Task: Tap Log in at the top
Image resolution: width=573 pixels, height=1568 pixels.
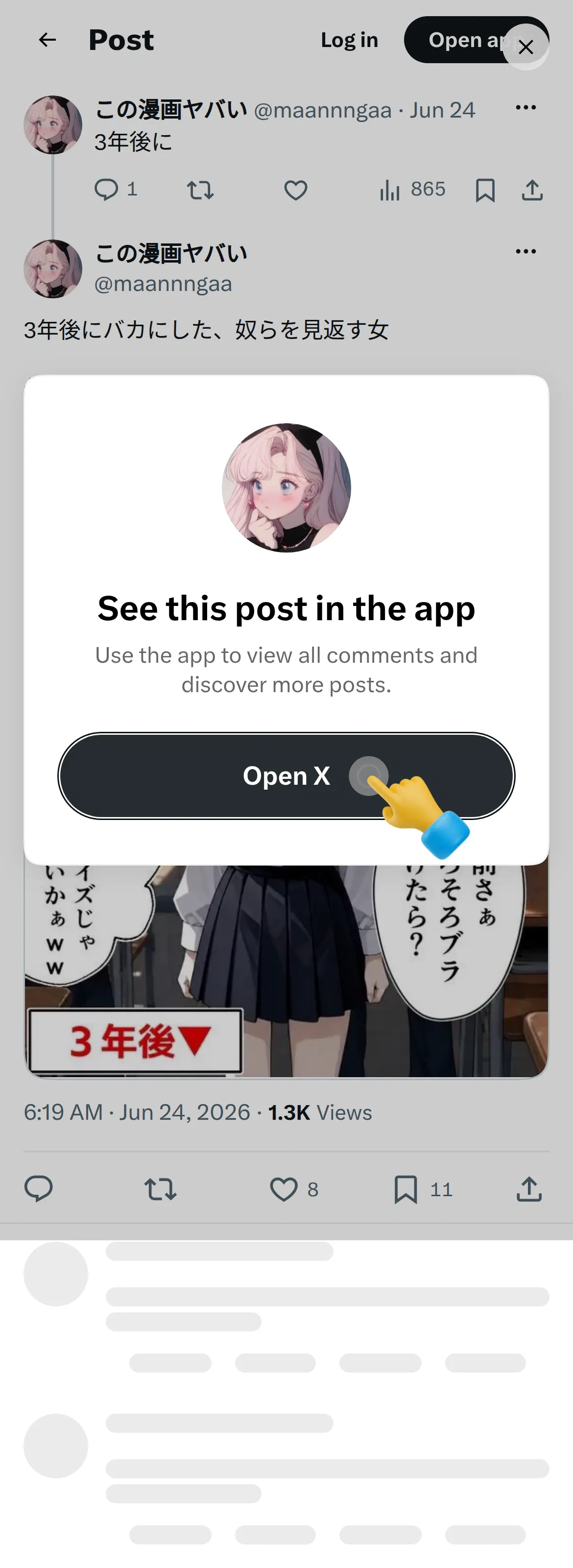Action: point(349,40)
